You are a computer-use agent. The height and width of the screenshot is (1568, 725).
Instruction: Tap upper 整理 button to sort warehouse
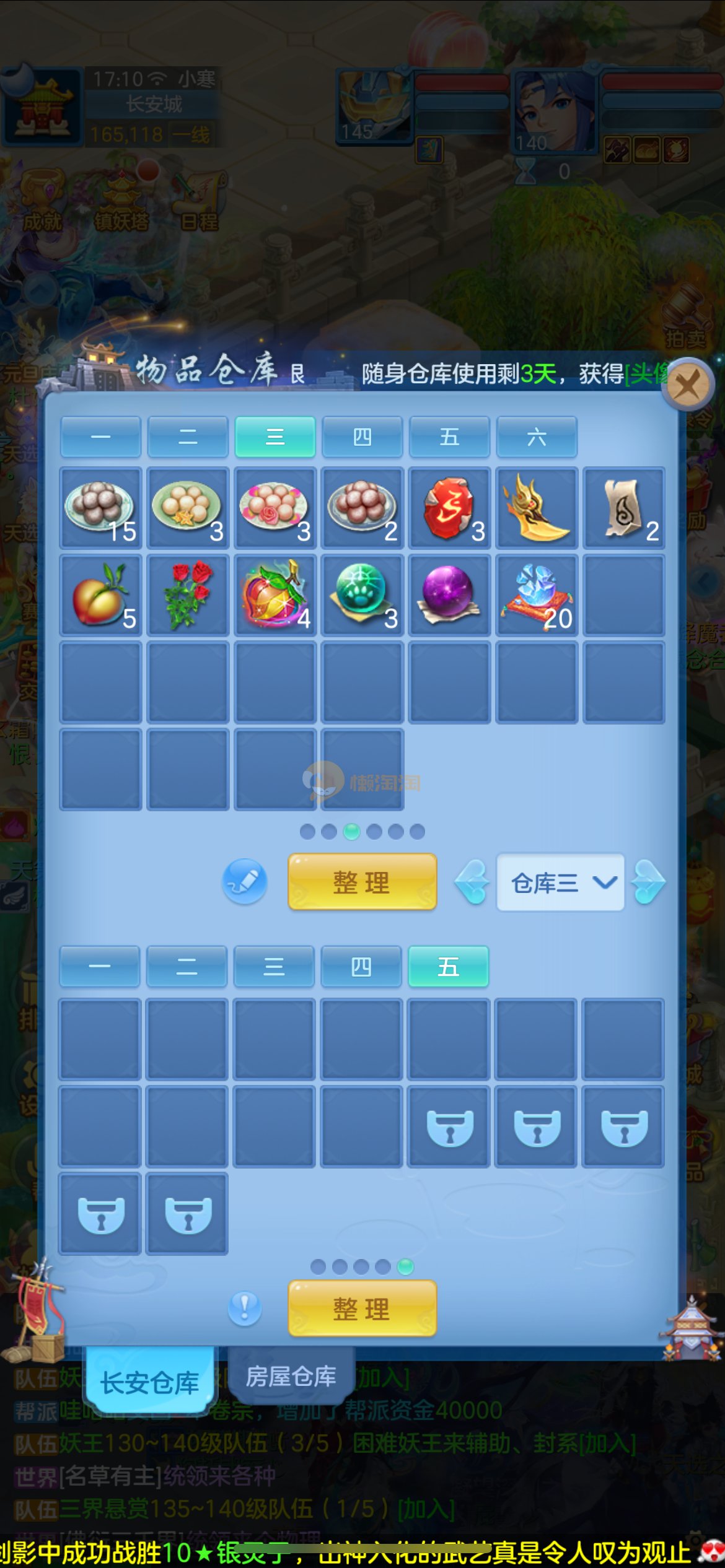(x=362, y=882)
